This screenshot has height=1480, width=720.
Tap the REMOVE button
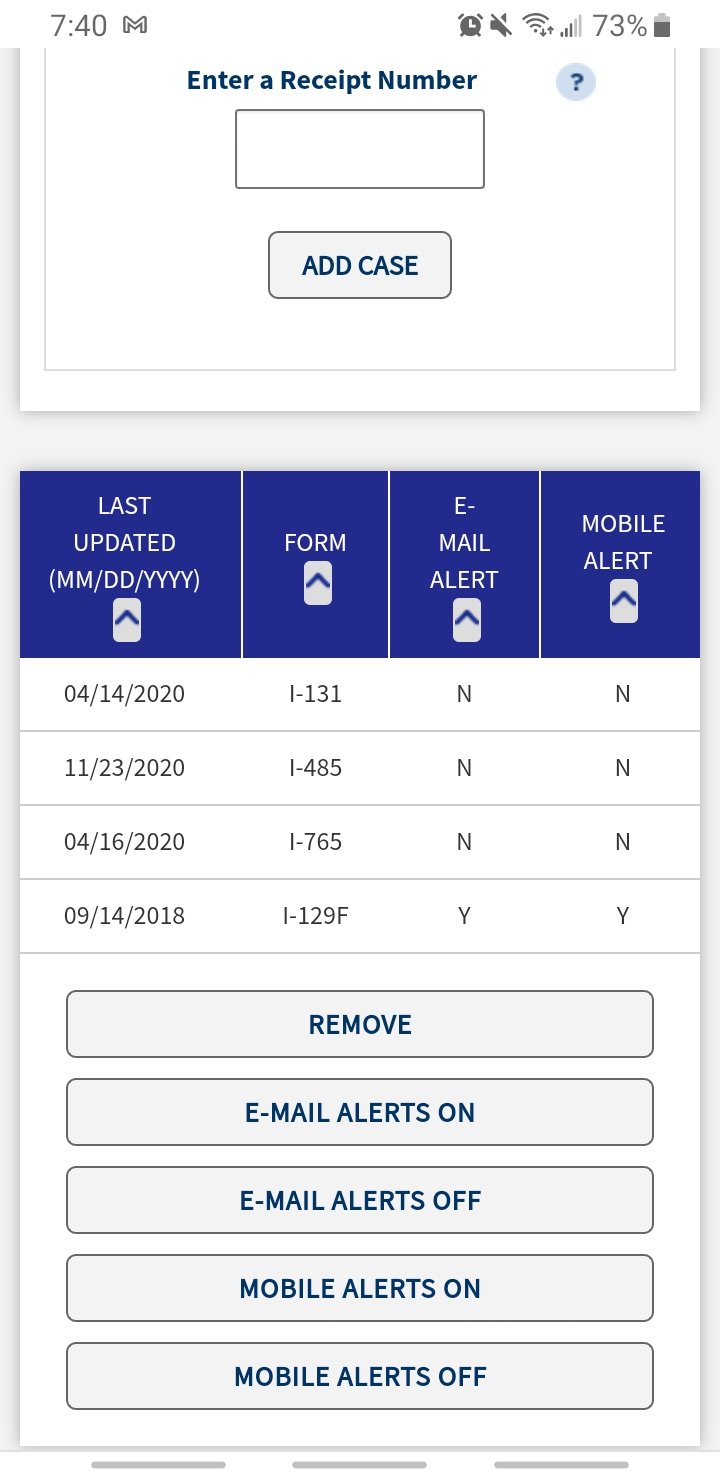pyautogui.click(x=360, y=1024)
